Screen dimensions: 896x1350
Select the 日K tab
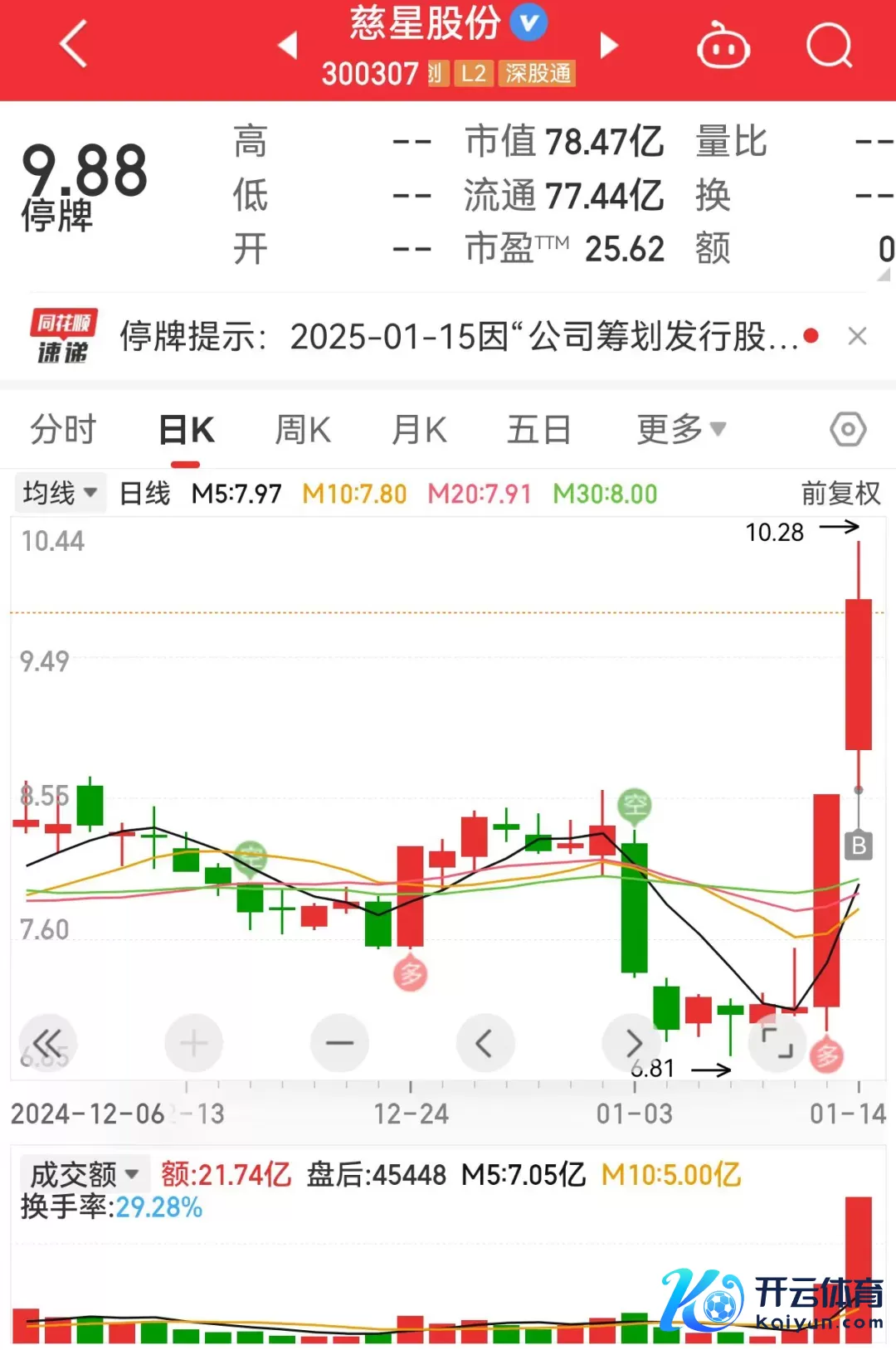click(186, 430)
